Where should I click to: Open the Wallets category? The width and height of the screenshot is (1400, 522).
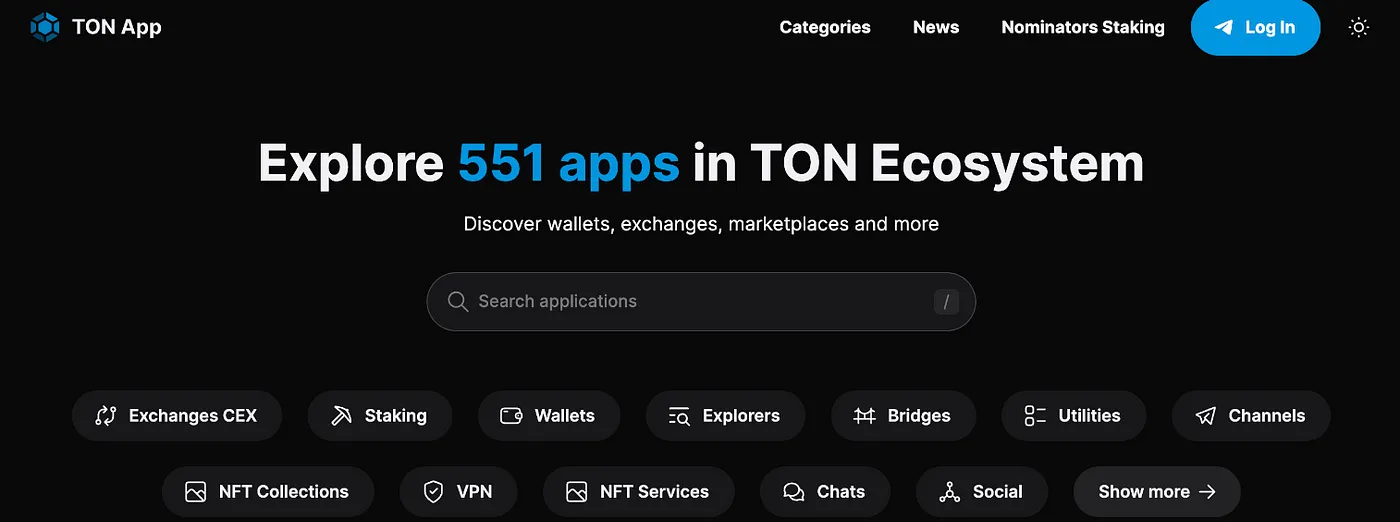[x=549, y=416]
